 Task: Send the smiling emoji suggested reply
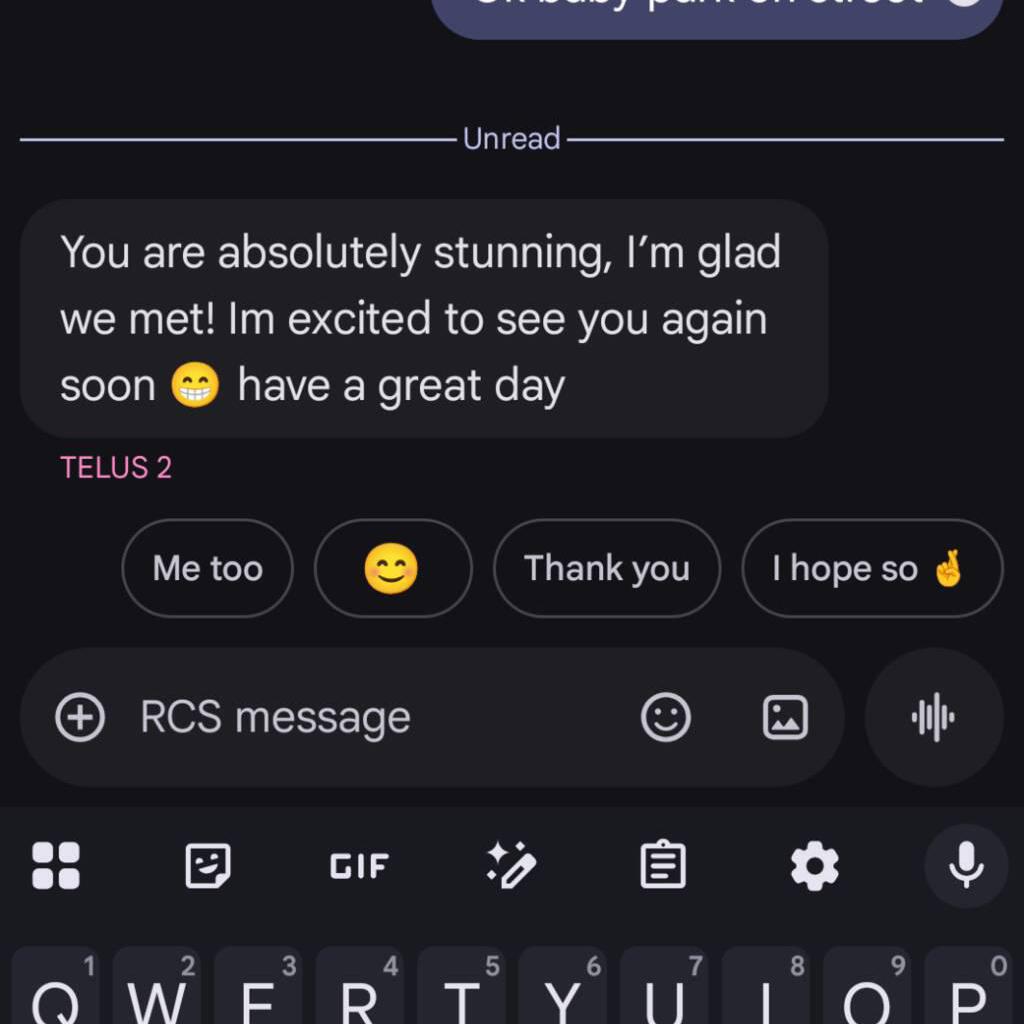(392, 568)
